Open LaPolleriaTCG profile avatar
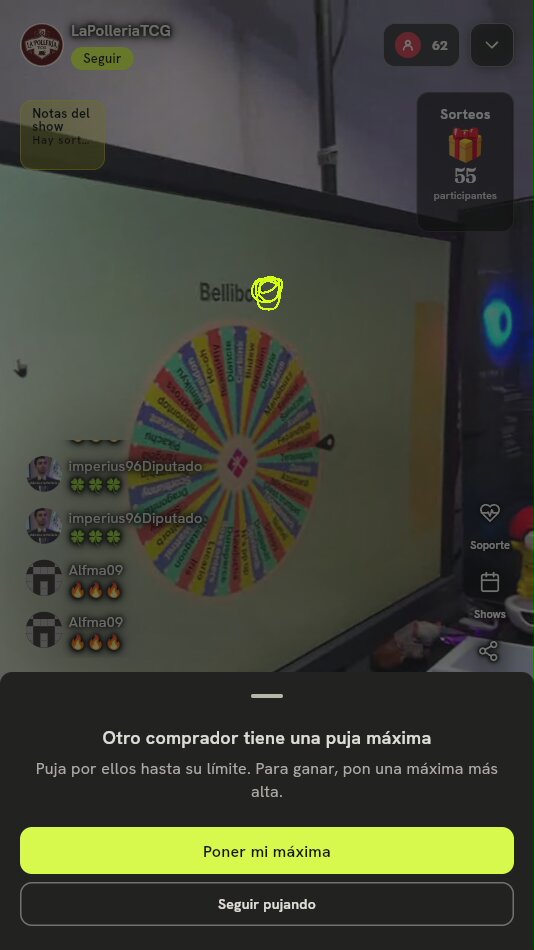This screenshot has height=950, width=534. [x=42, y=45]
